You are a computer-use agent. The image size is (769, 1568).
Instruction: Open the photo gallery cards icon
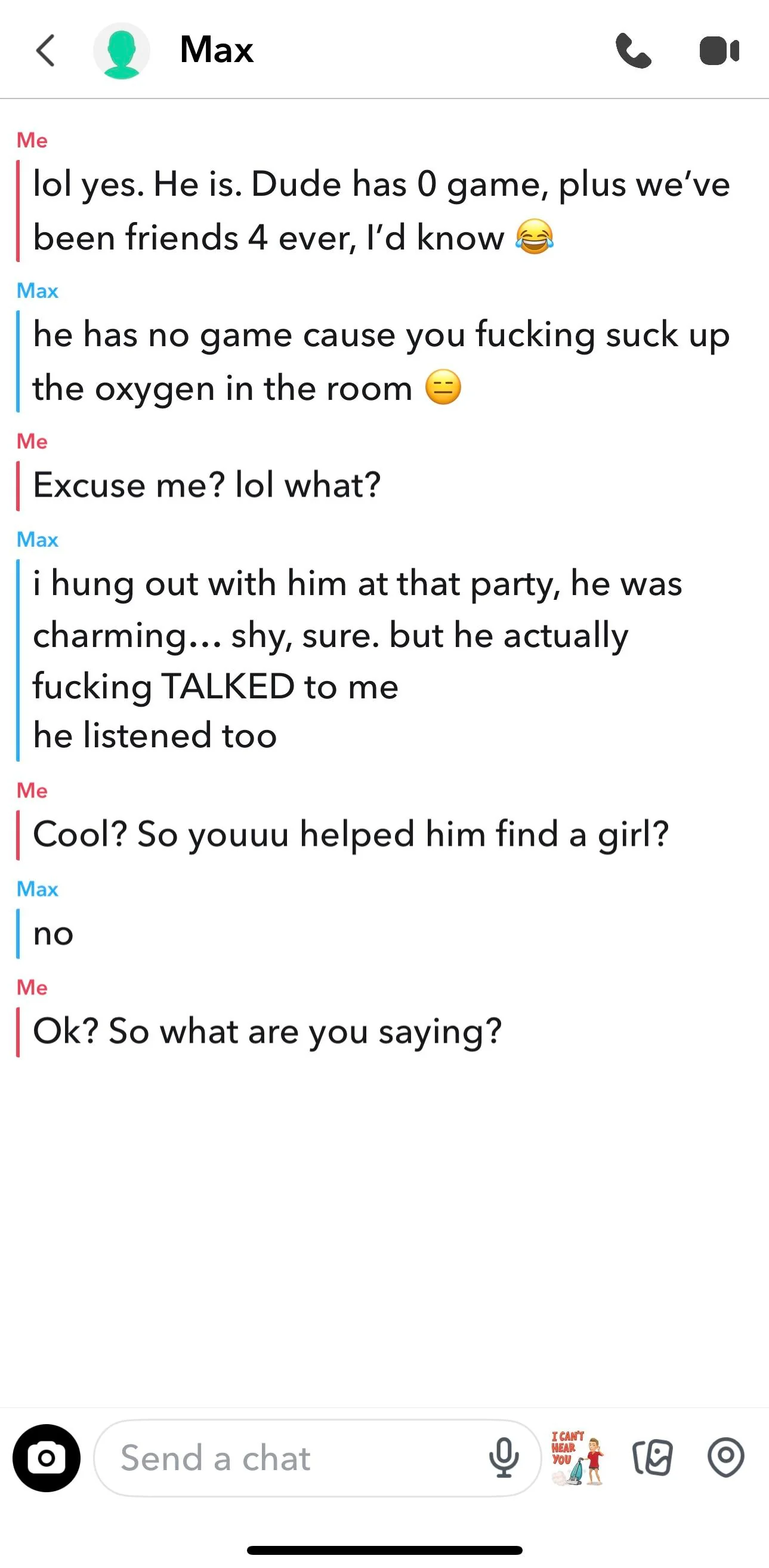[x=652, y=1458]
